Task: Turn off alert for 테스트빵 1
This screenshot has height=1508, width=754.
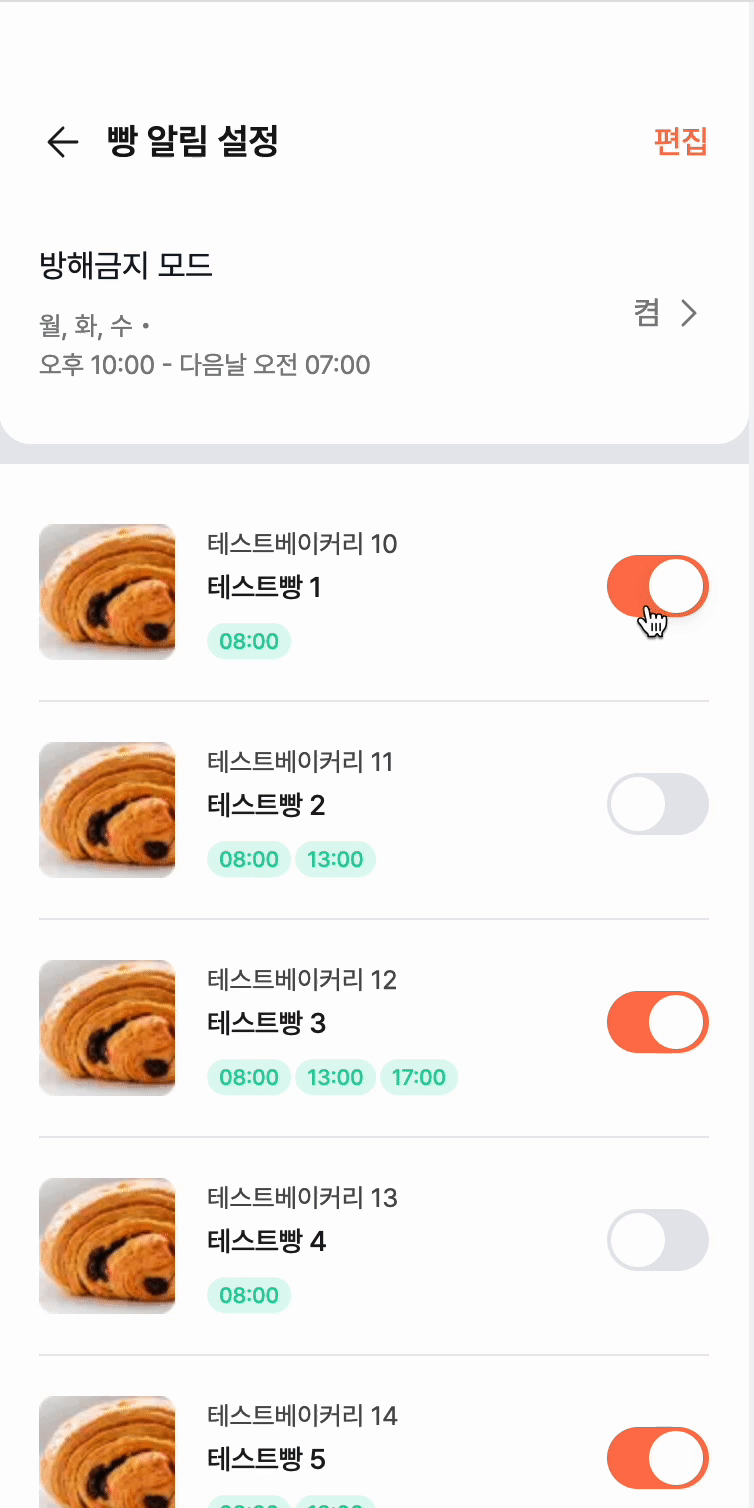Action: (x=658, y=586)
